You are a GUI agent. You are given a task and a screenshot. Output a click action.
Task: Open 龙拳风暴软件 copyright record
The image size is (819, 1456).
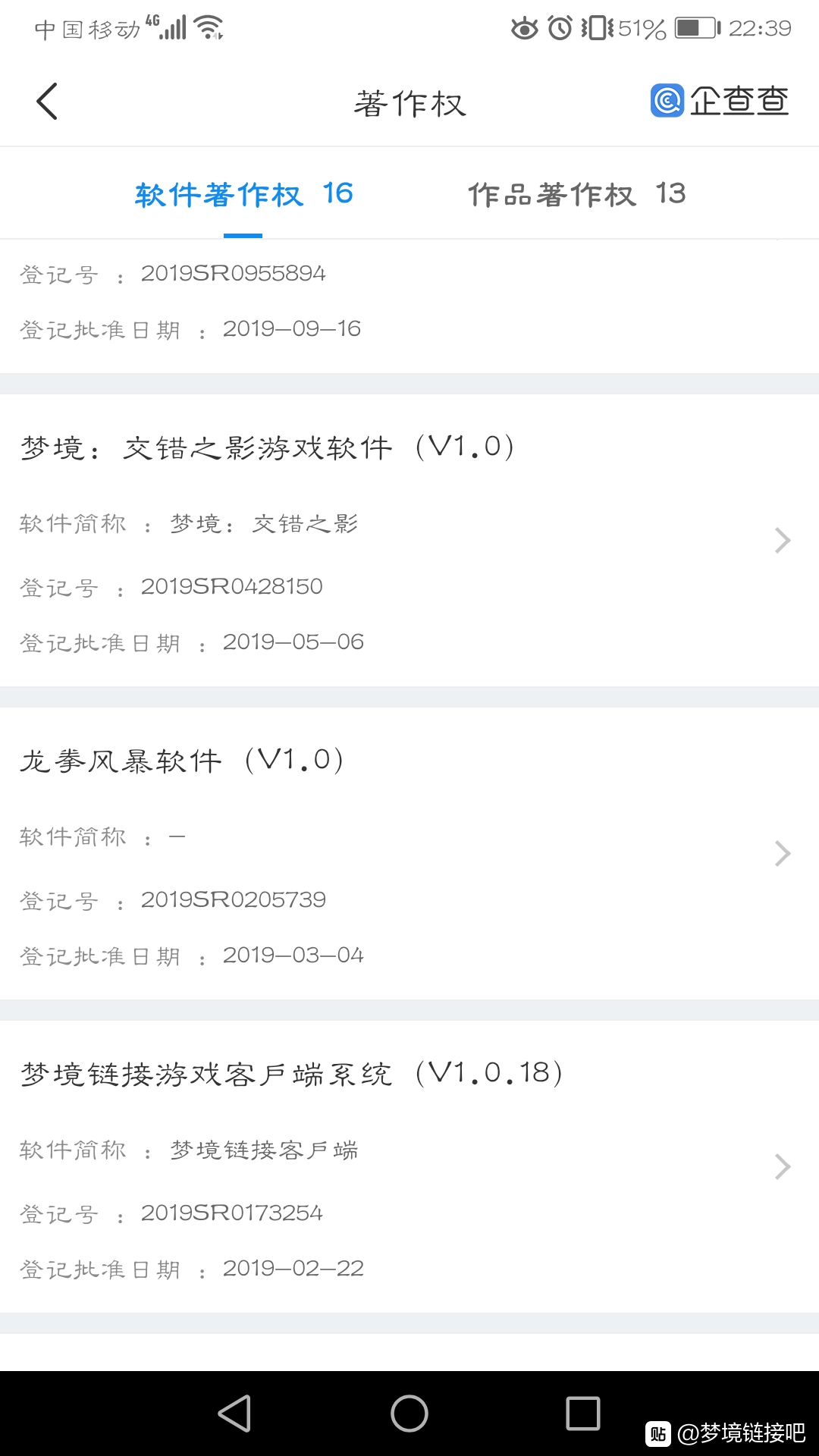[x=409, y=854]
